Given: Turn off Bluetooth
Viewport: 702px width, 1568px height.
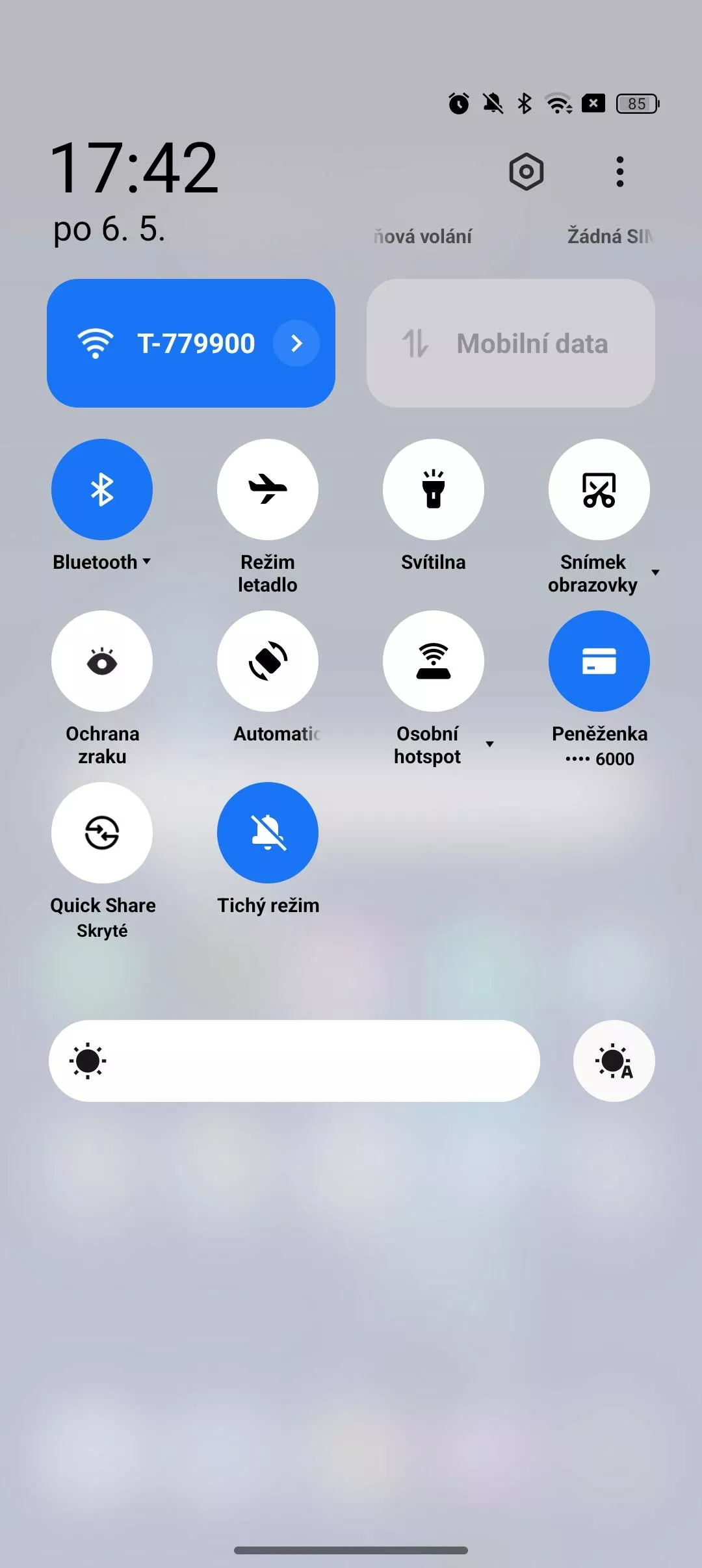Looking at the screenshot, I should click(102, 490).
